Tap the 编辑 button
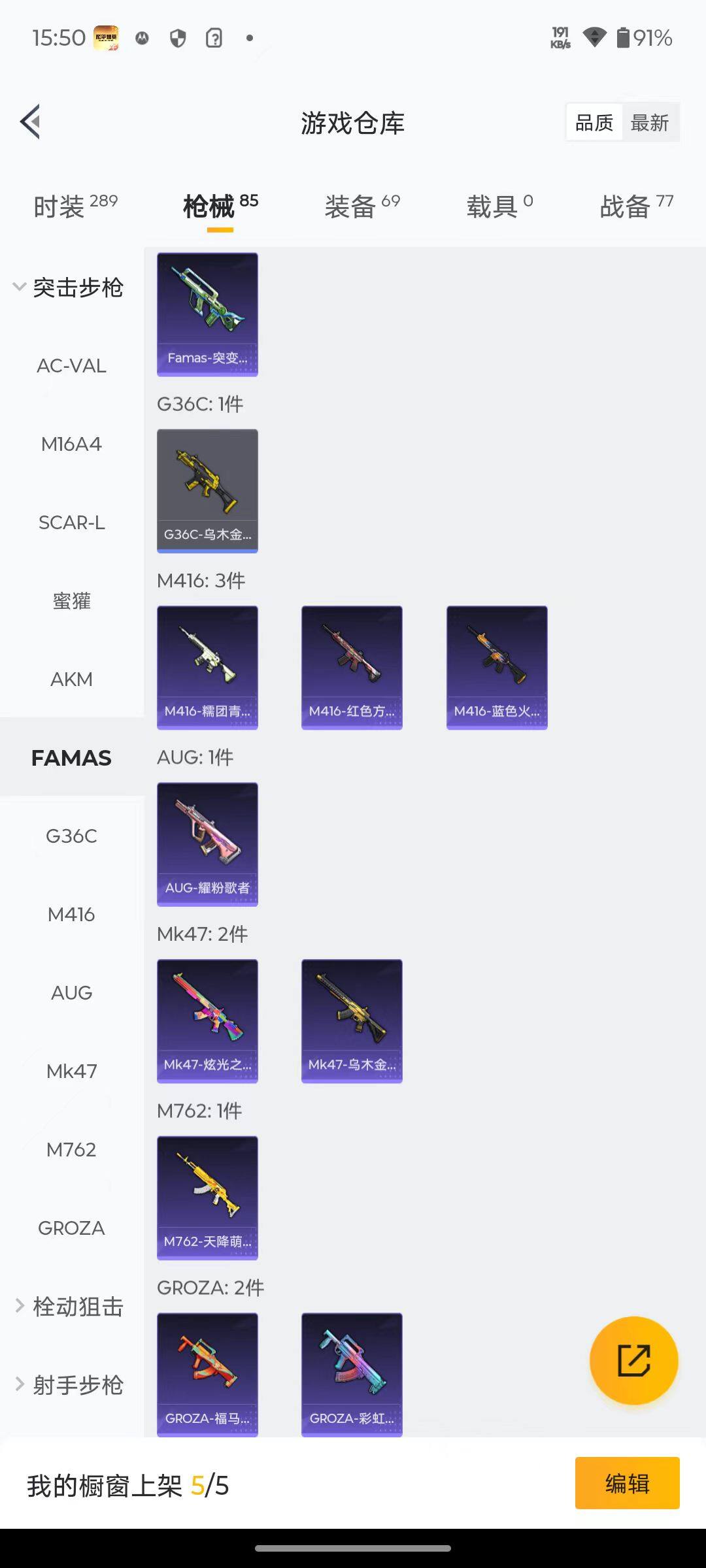Viewport: 706px width, 1568px height. coord(627,1483)
